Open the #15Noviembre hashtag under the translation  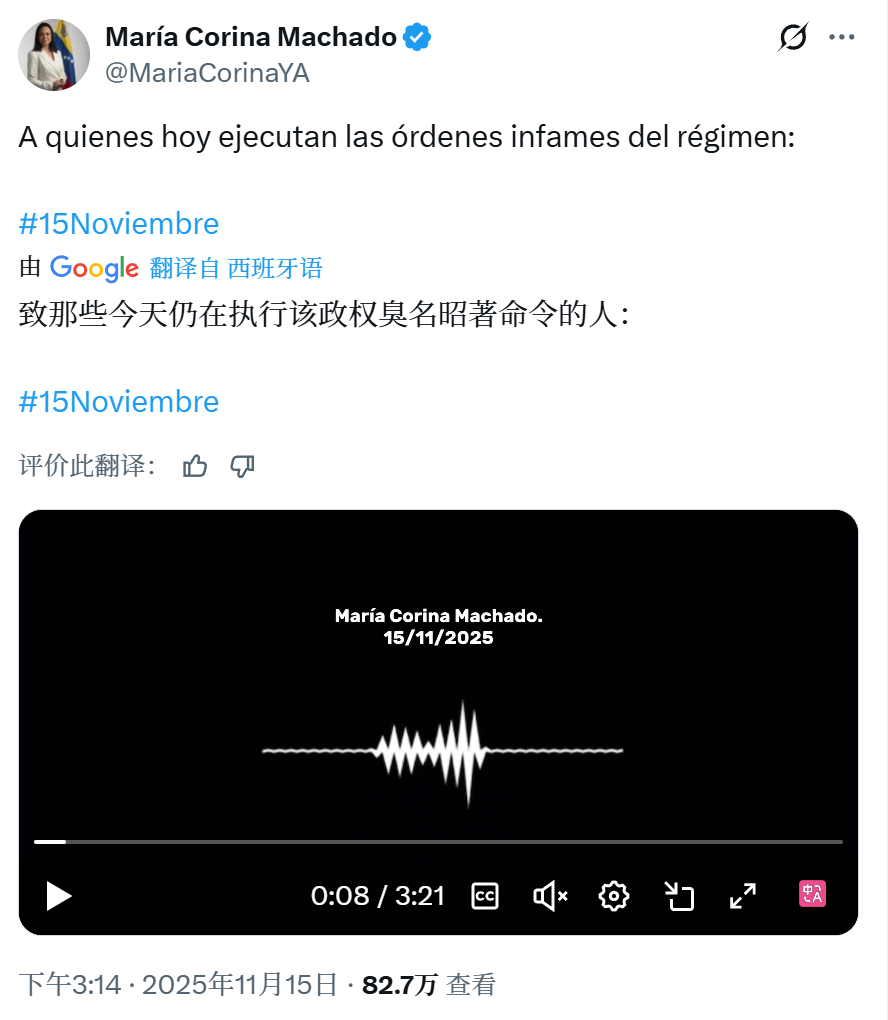(119, 402)
